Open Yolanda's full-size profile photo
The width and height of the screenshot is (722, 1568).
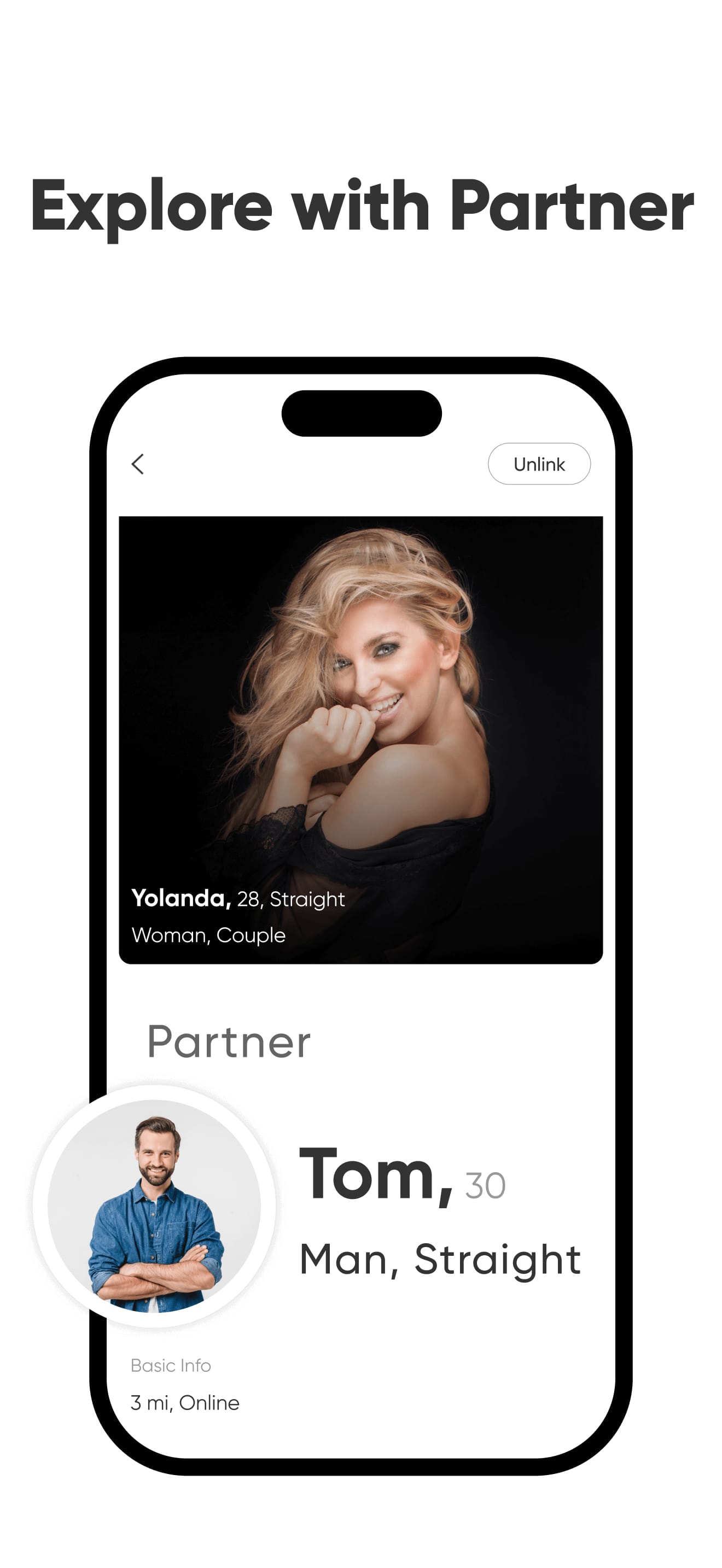361,700
